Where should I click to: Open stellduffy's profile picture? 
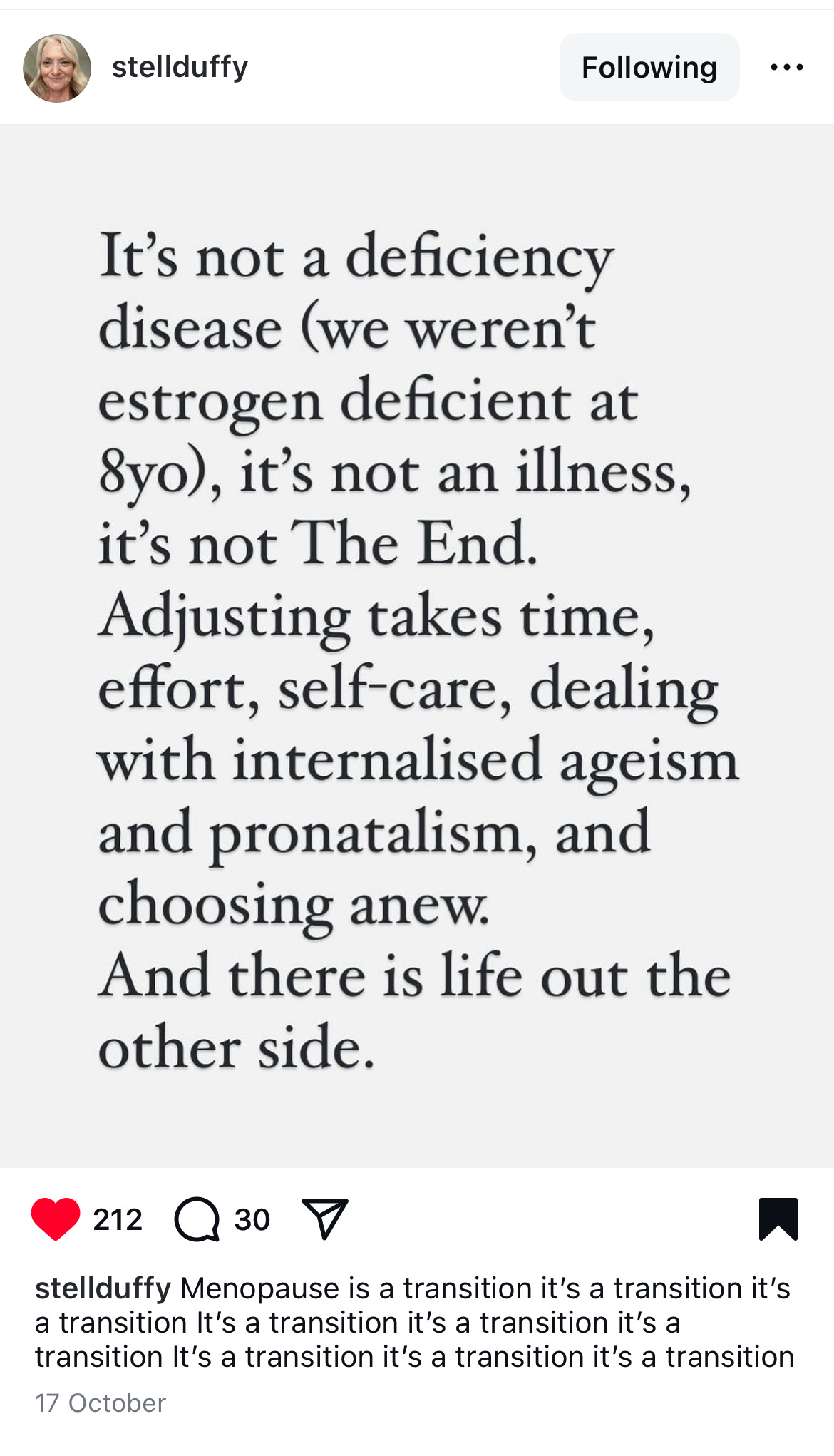tap(57, 68)
